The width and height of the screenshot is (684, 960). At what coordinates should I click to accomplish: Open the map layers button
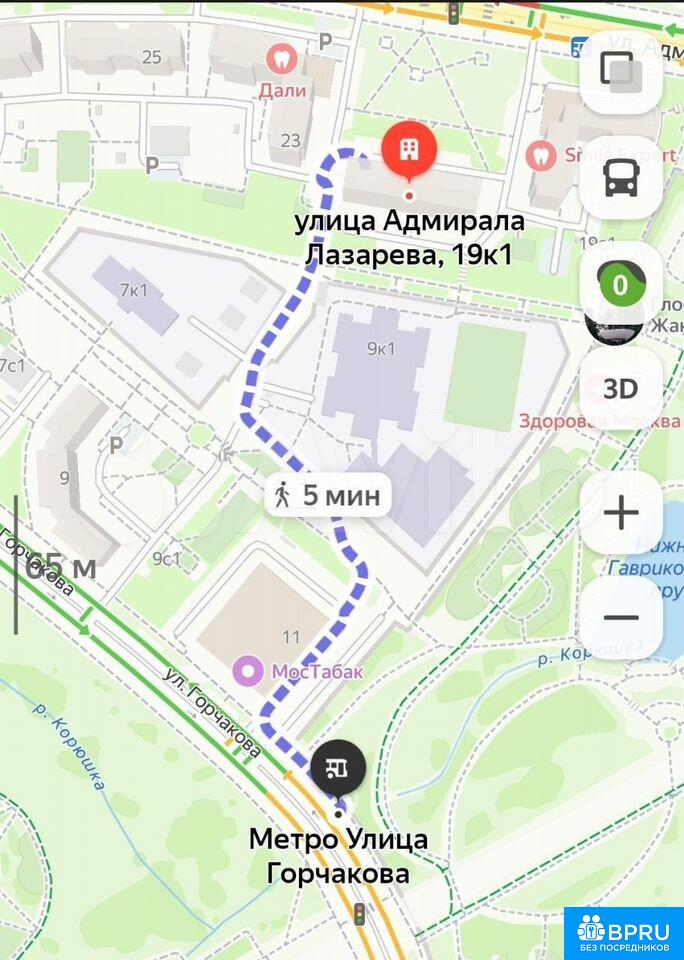620,71
